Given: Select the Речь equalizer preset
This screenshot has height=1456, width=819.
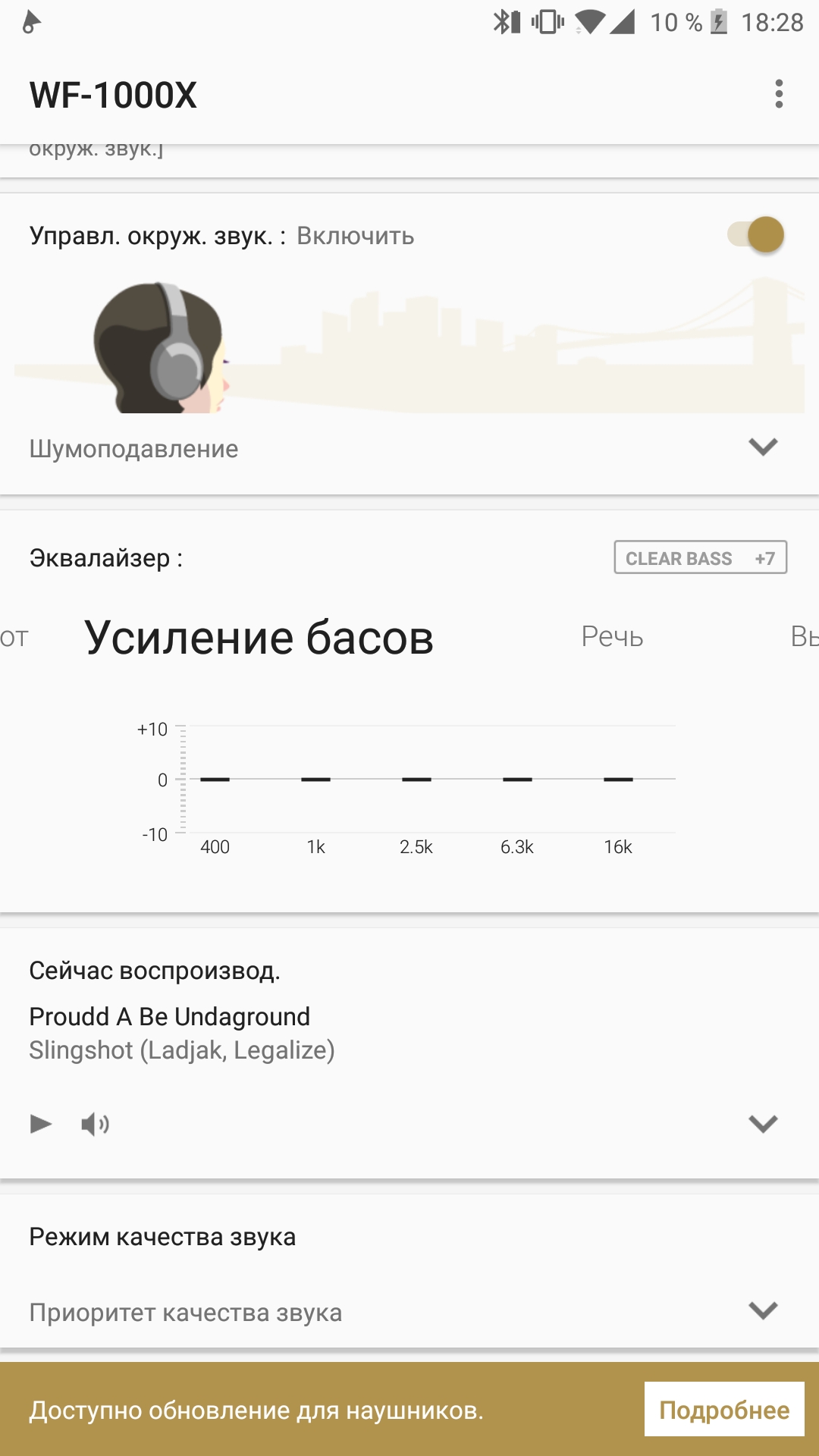Looking at the screenshot, I should (612, 637).
